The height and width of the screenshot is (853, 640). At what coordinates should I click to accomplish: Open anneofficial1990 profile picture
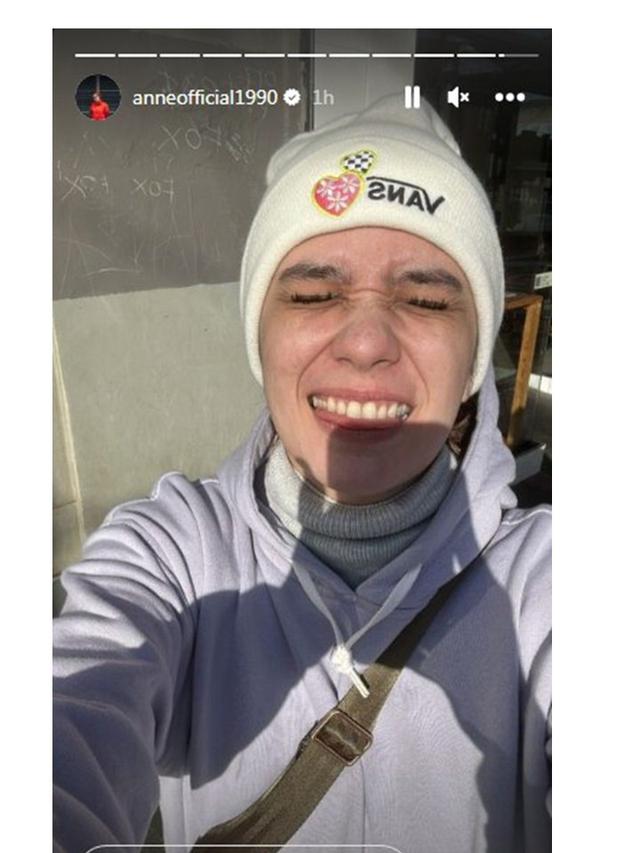98,97
